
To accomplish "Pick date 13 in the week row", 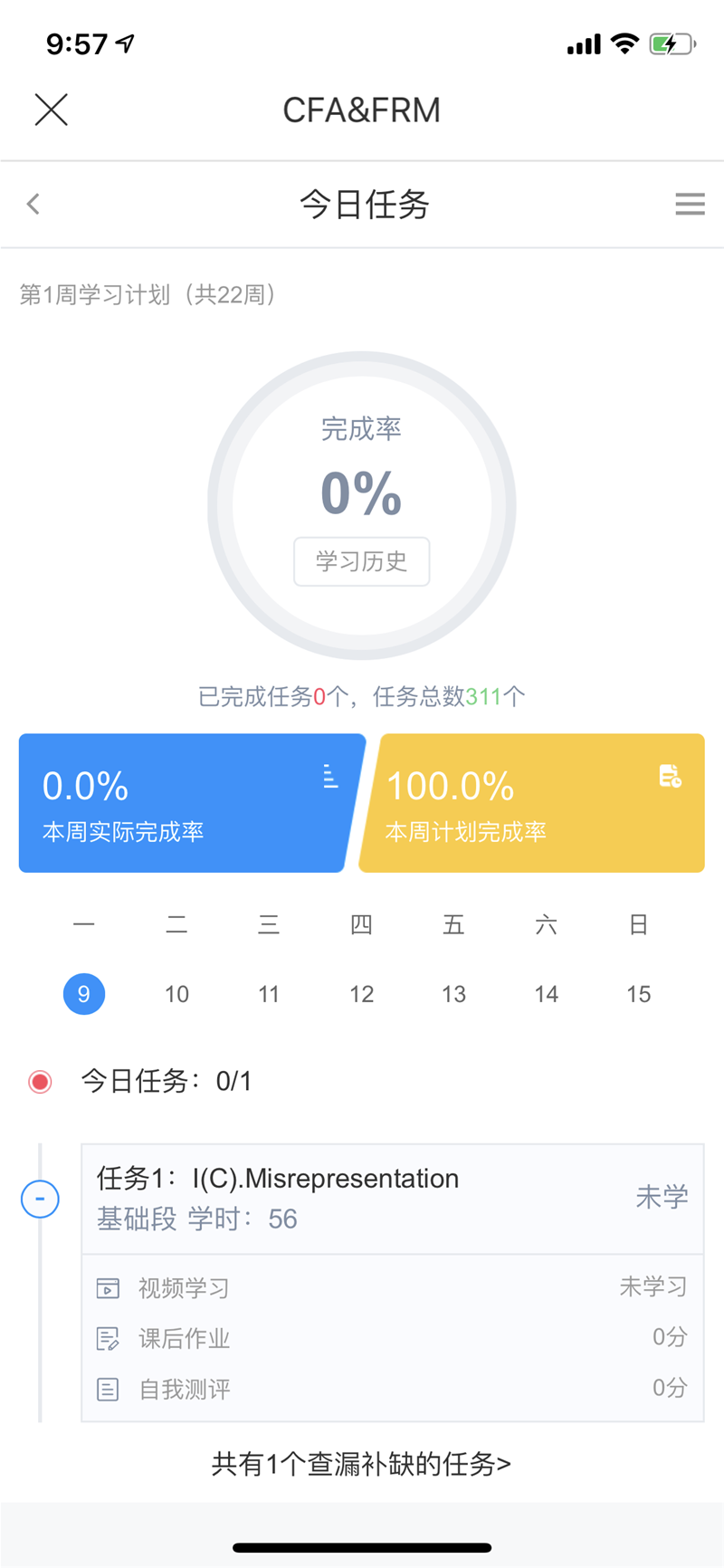I will tap(453, 994).
